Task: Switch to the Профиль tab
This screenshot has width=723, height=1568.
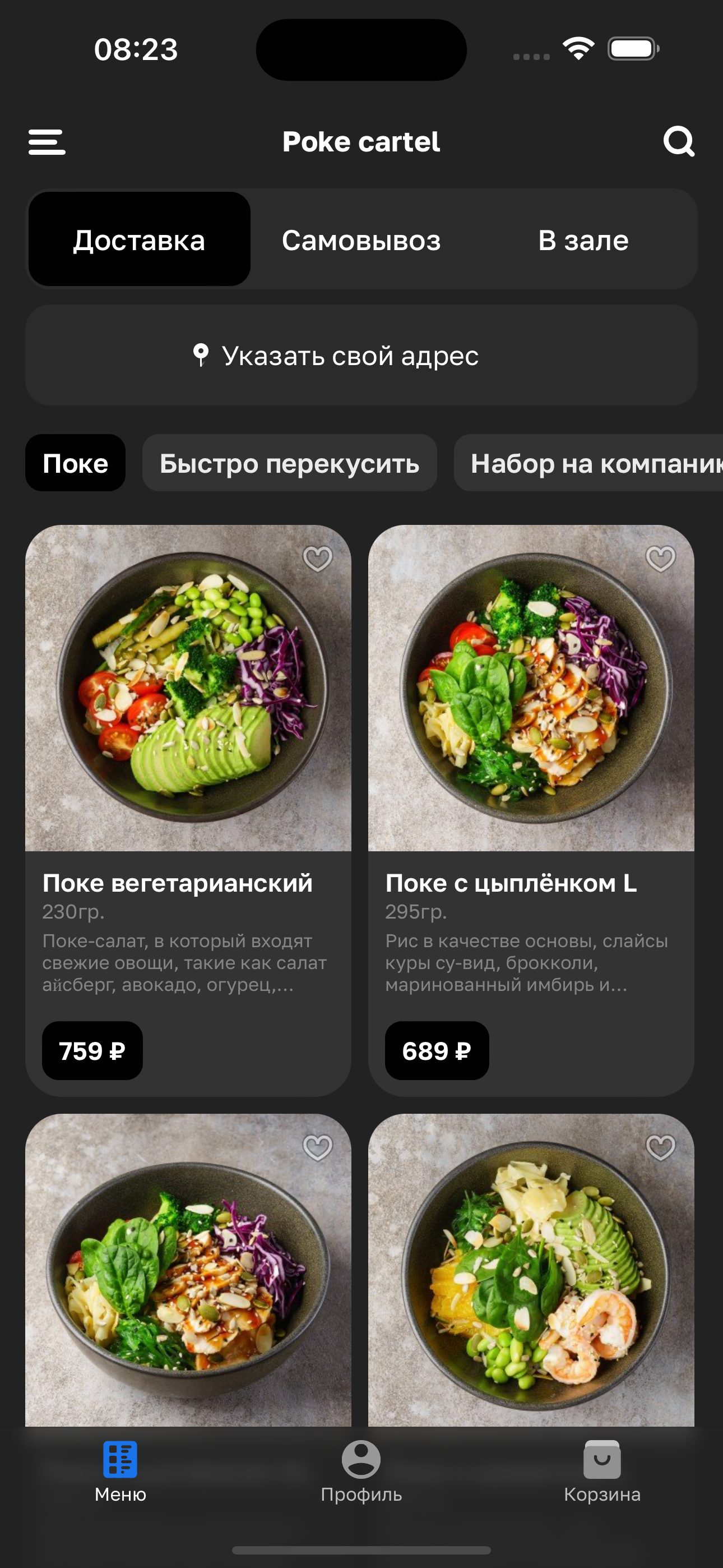Action: (361, 1470)
